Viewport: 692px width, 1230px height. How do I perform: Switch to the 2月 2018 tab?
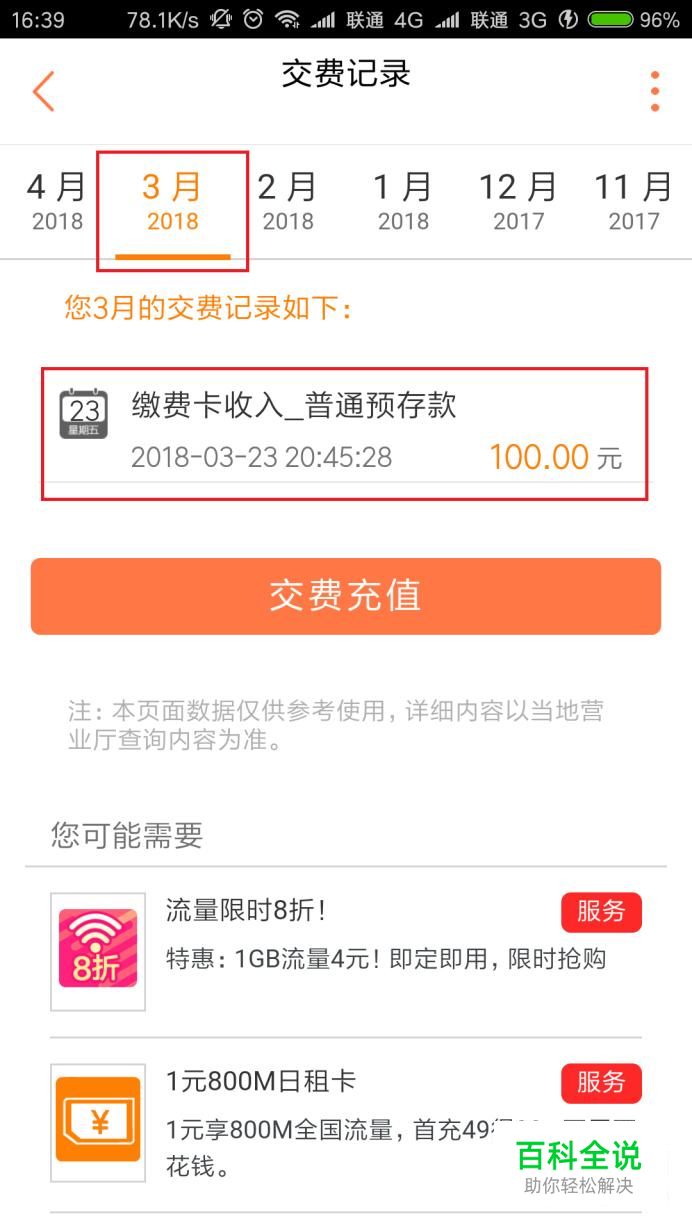coord(288,201)
